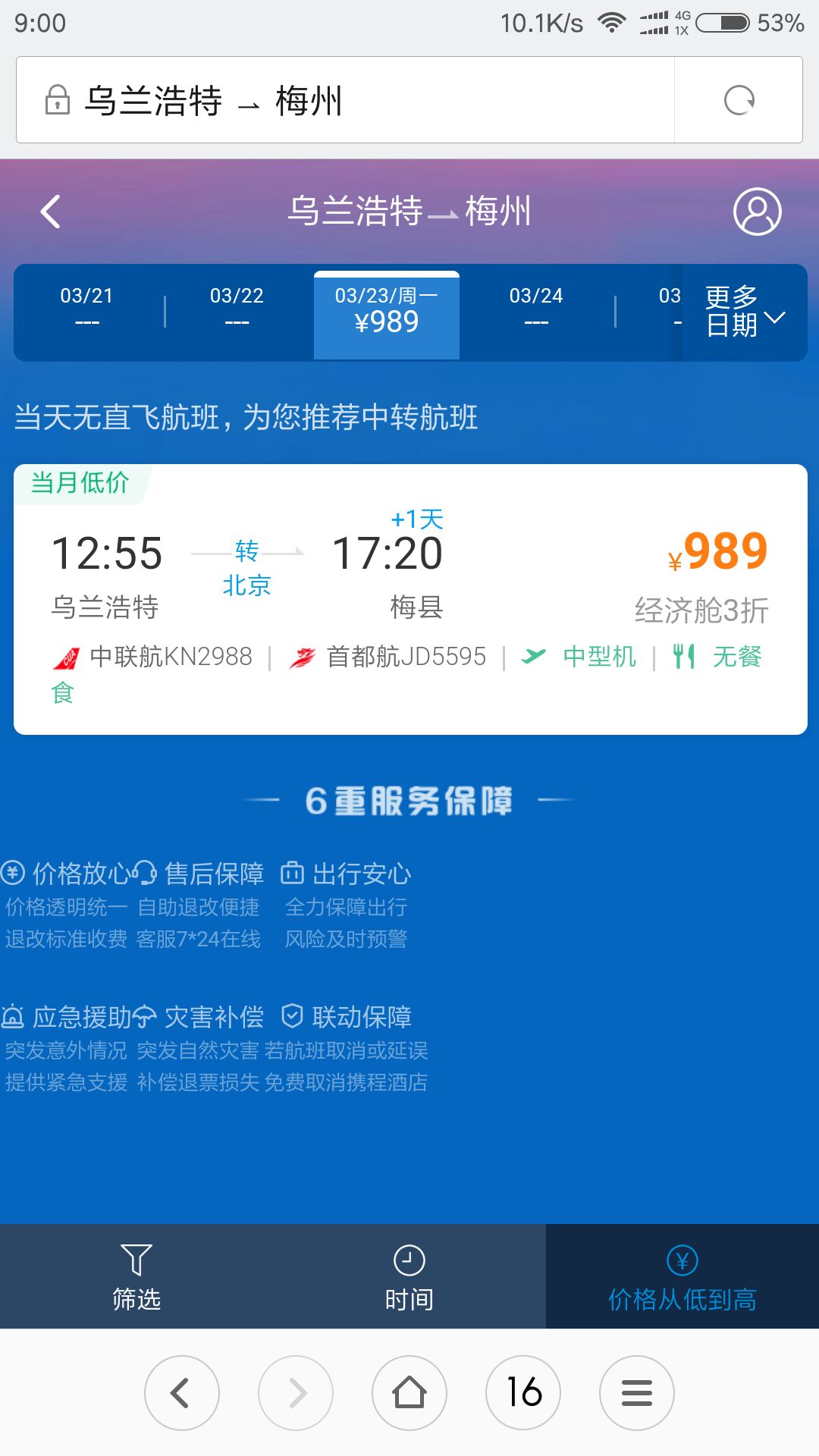Reload the page with the refresh icon
Screen dimensions: 819x1456
pyautogui.click(x=739, y=100)
